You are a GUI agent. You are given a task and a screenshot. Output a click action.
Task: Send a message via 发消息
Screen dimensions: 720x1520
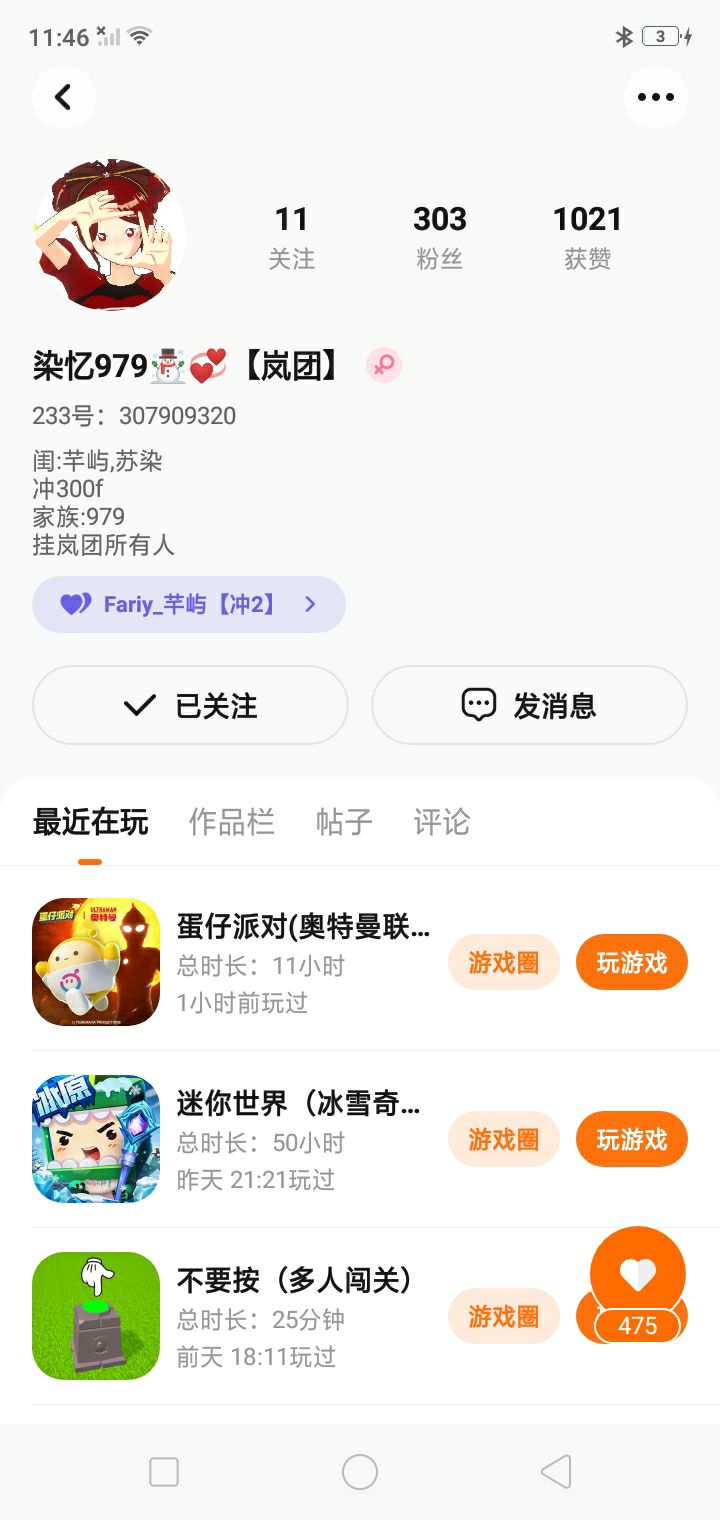pyautogui.click(x=529, y=705)
